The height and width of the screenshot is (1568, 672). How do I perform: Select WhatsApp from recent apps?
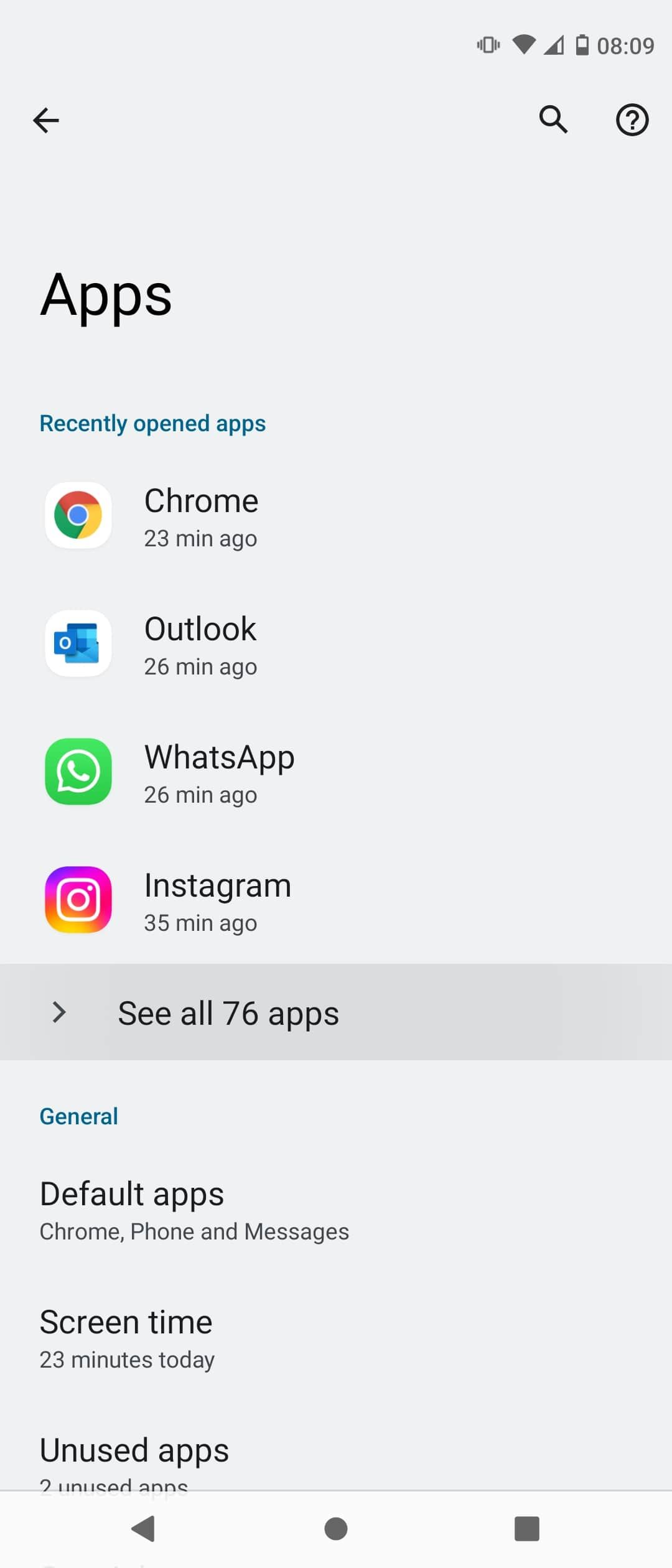click(219, 773)
